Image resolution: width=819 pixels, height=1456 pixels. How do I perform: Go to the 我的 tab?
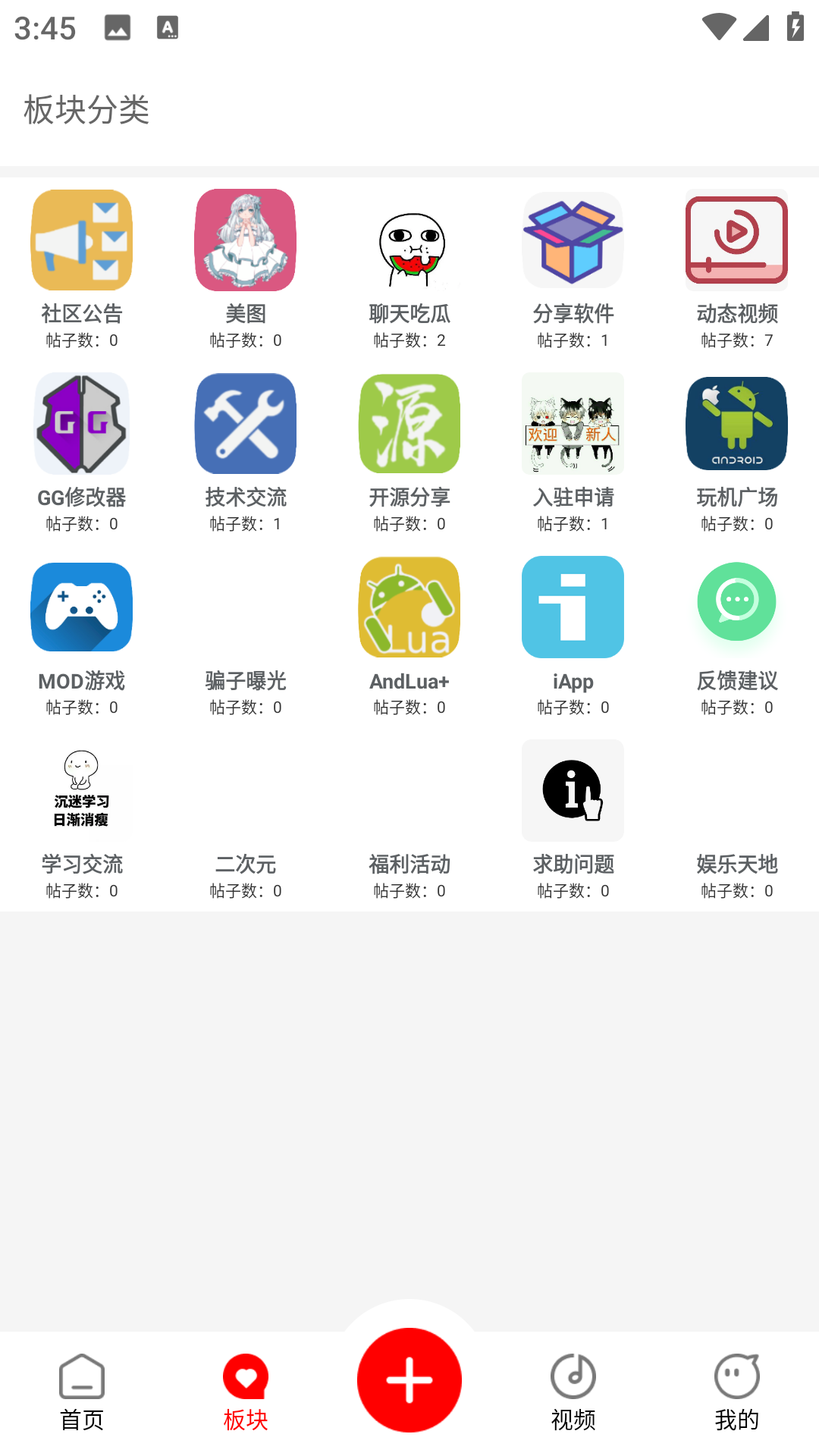737,1392
